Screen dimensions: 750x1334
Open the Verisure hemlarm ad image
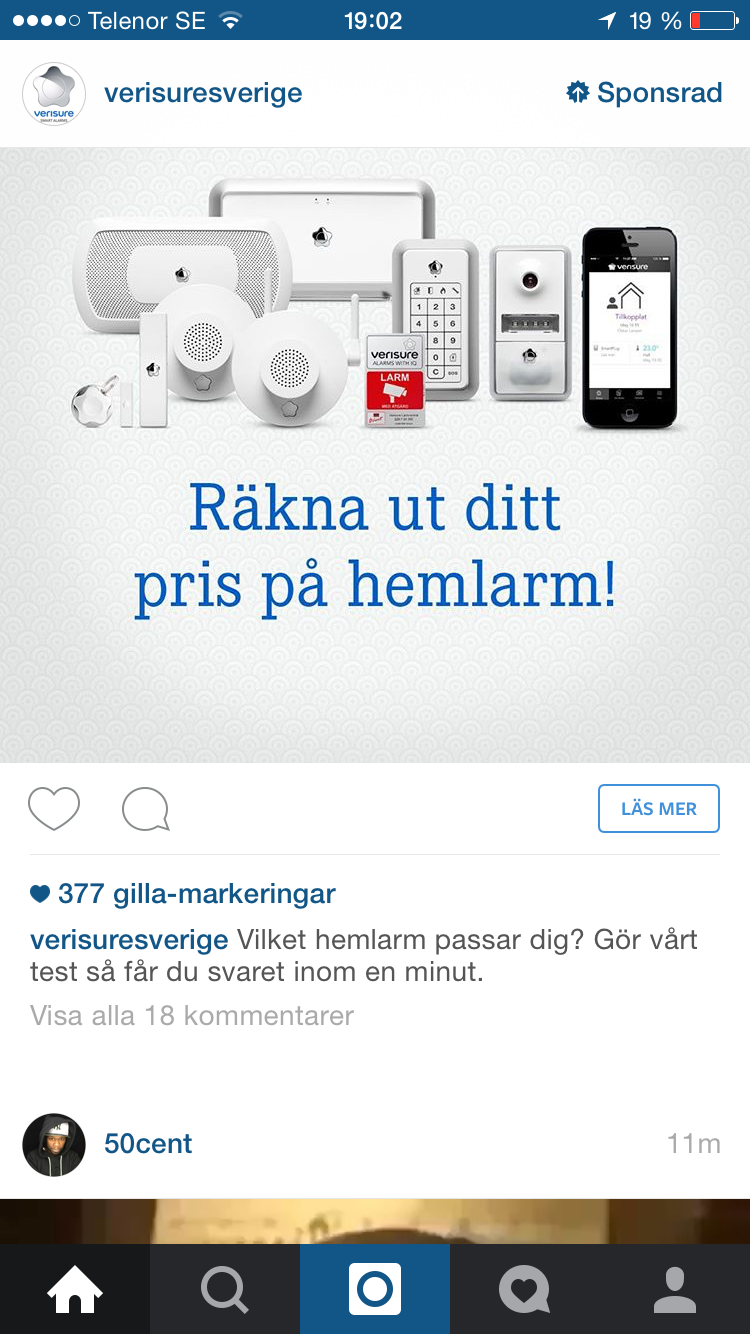(375, 455)
